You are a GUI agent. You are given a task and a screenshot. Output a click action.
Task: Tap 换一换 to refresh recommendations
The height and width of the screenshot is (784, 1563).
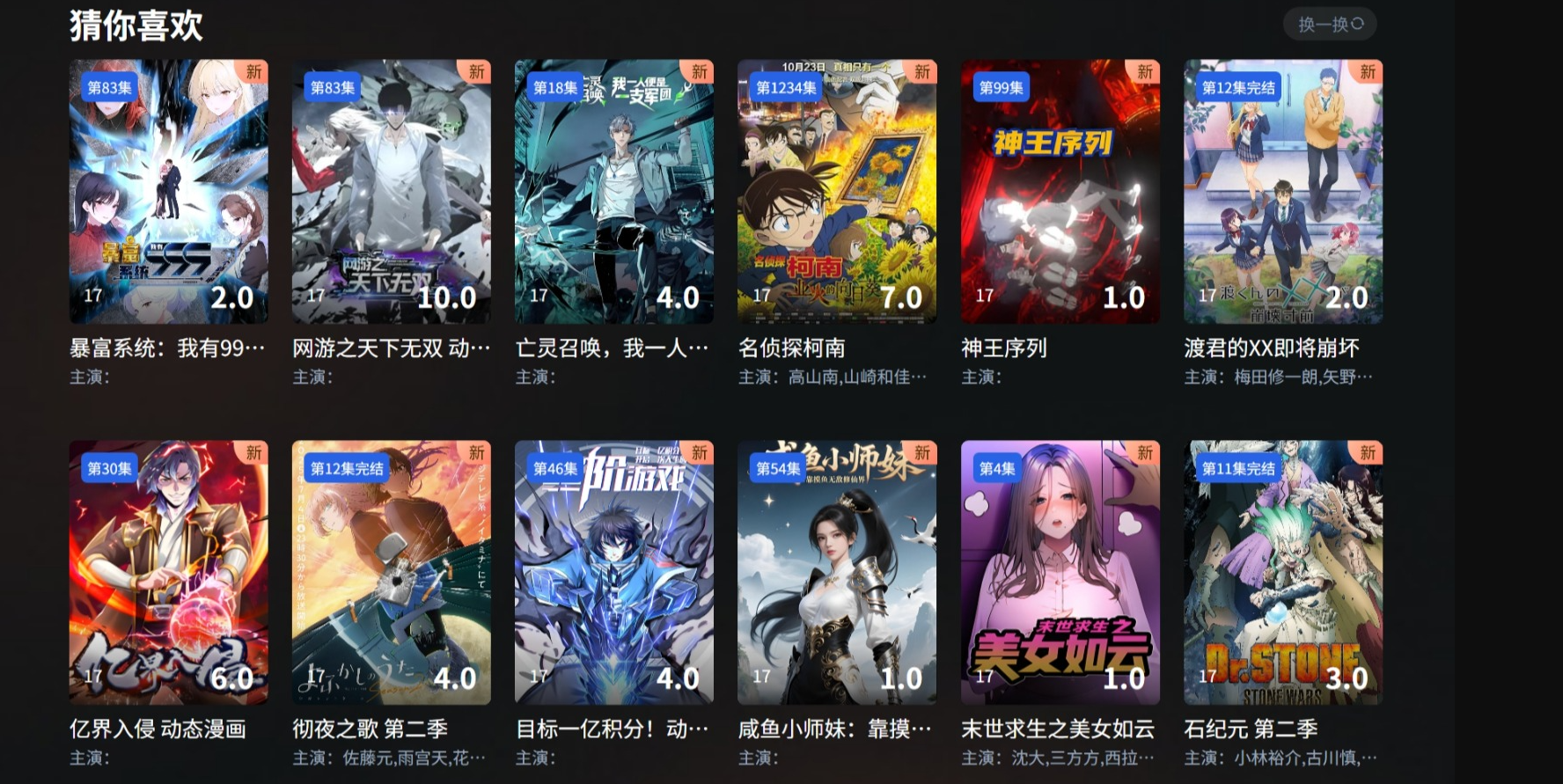[x=1330, y=25]
